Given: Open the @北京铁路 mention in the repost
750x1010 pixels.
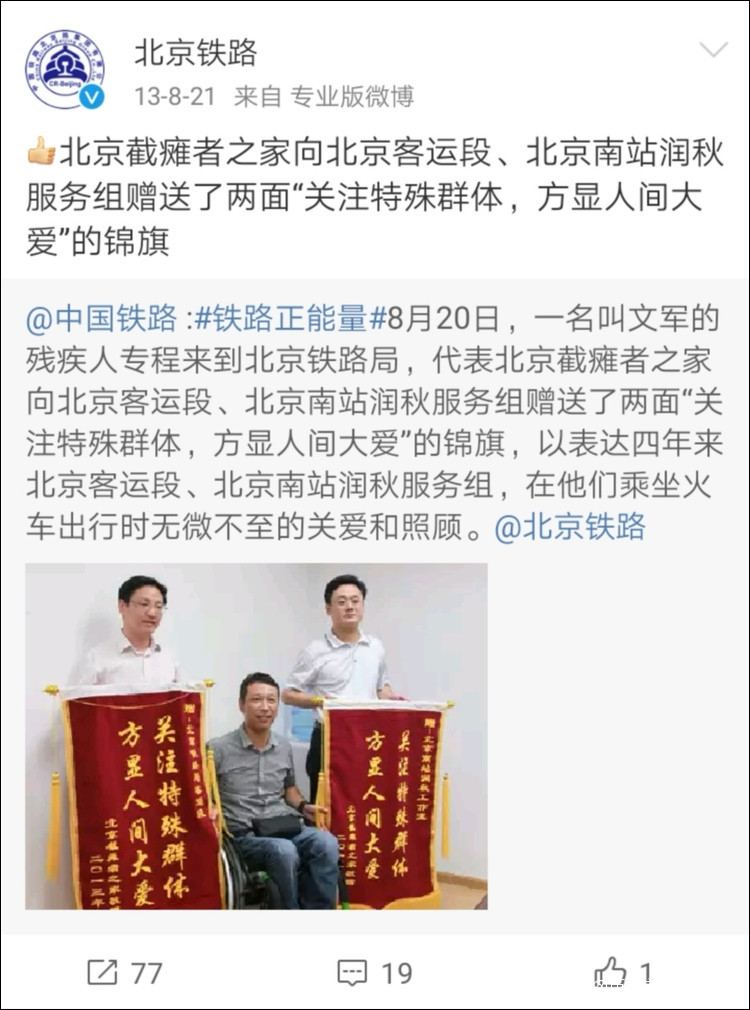Looking at the screenshot, I should (x=570, y=526).
